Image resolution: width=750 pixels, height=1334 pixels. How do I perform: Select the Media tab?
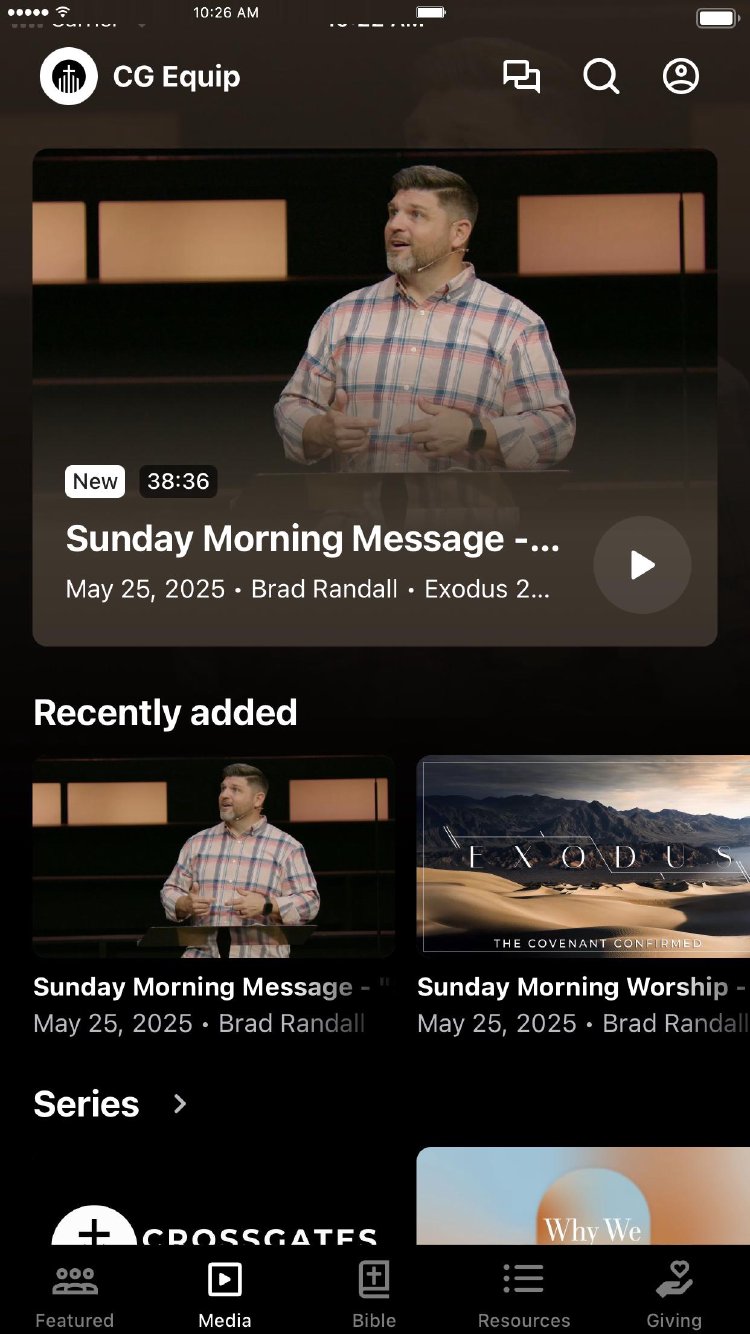pyautogui.click(x=225, y=1293)
